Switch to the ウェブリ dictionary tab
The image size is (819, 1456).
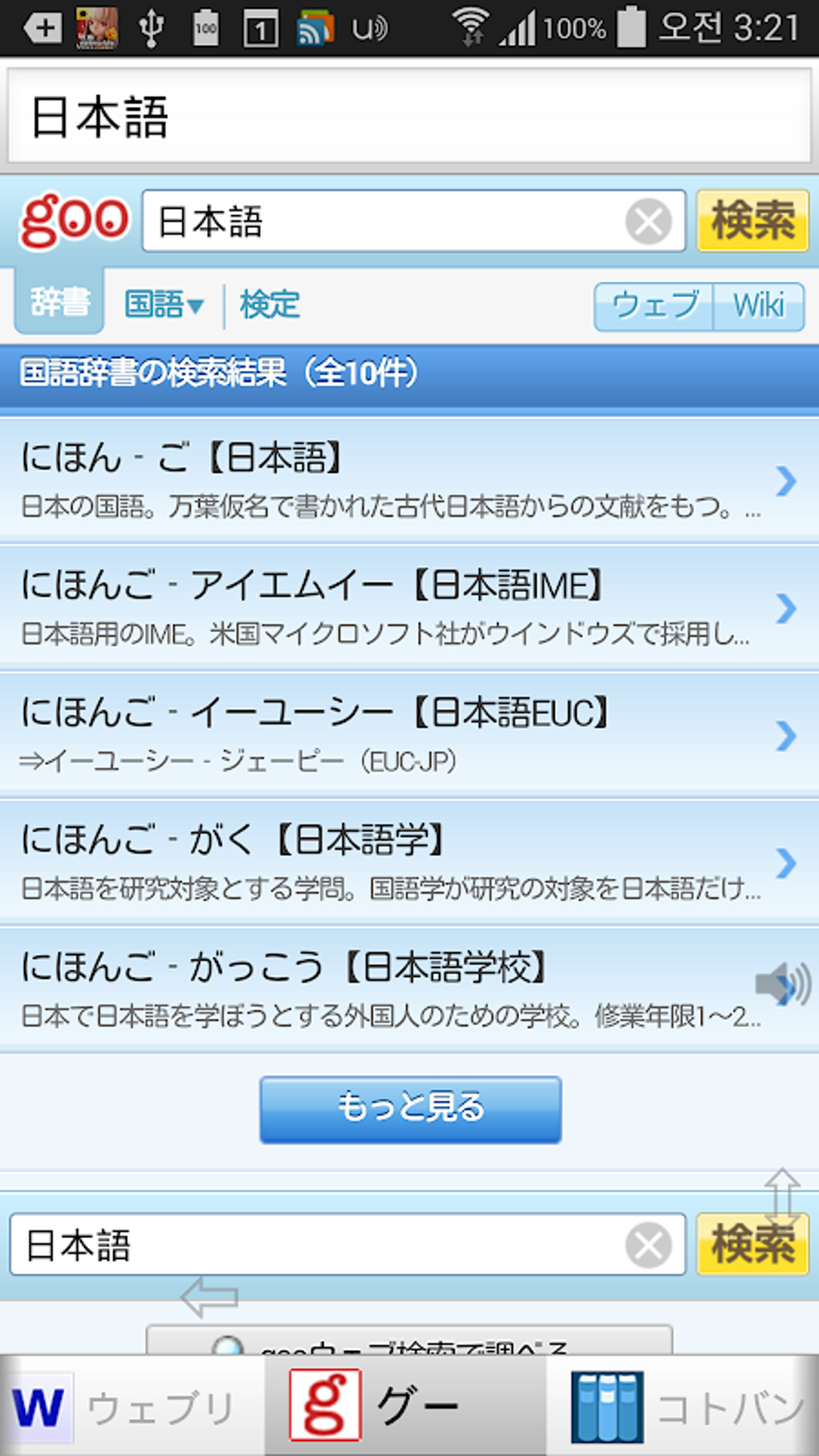128,1408
